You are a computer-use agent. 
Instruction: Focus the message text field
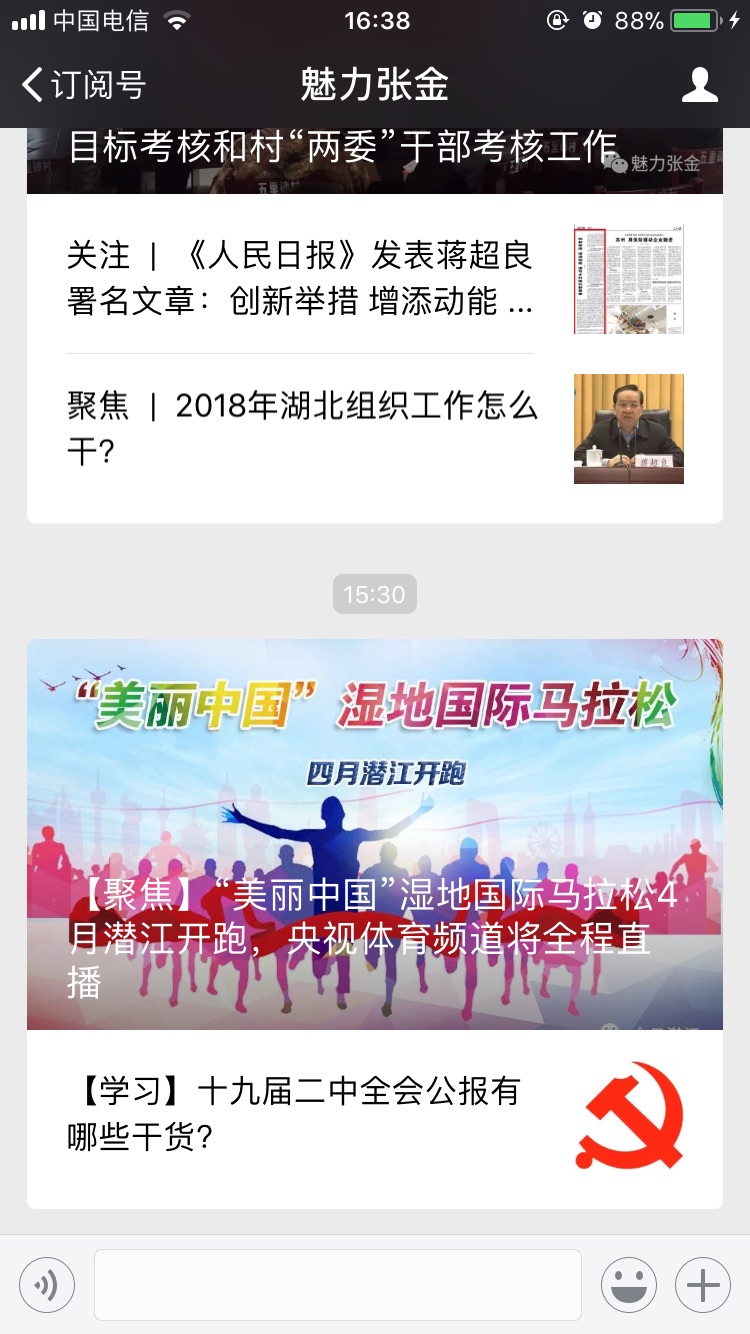[338, 1285]
